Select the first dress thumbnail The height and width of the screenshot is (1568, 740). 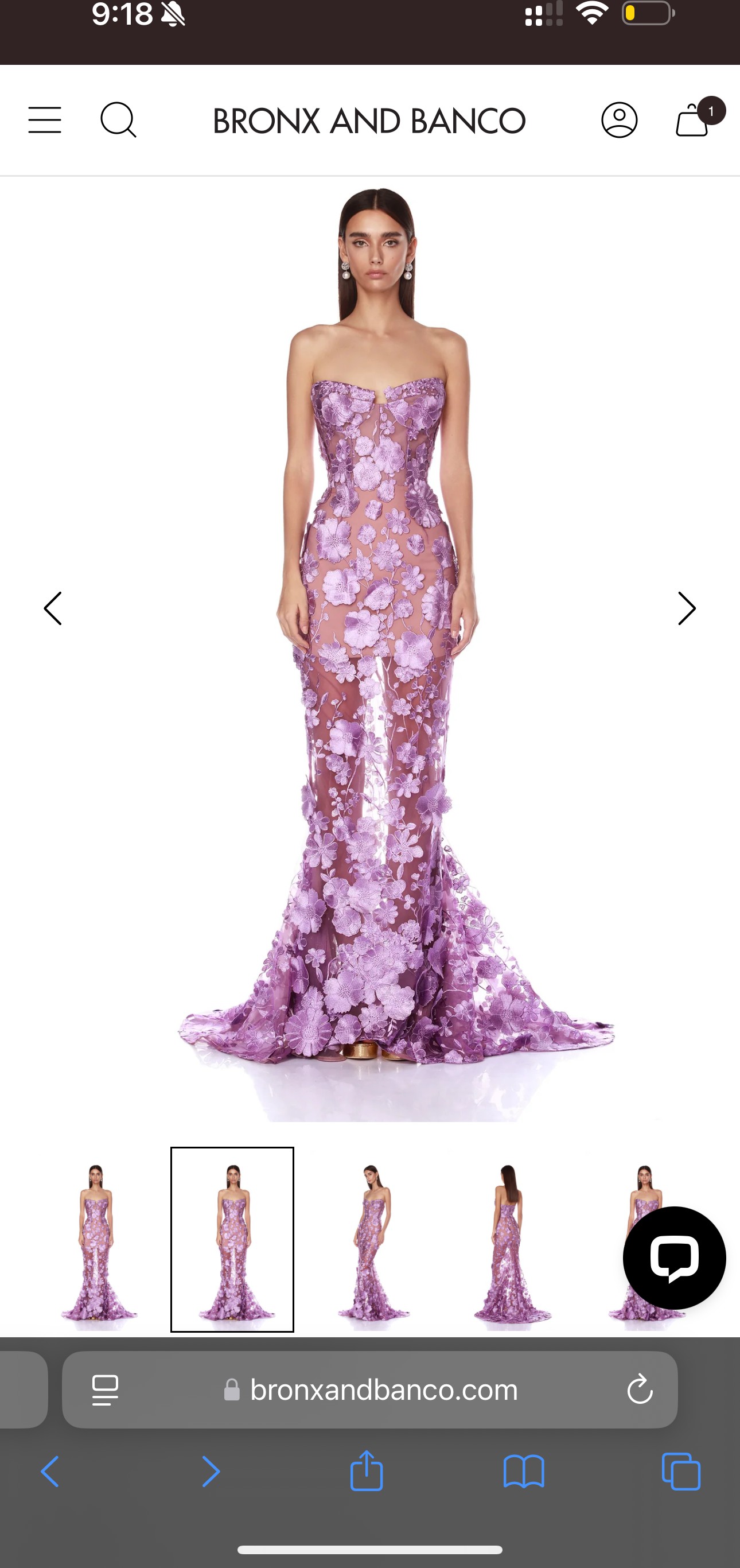tap(98, 1239)
